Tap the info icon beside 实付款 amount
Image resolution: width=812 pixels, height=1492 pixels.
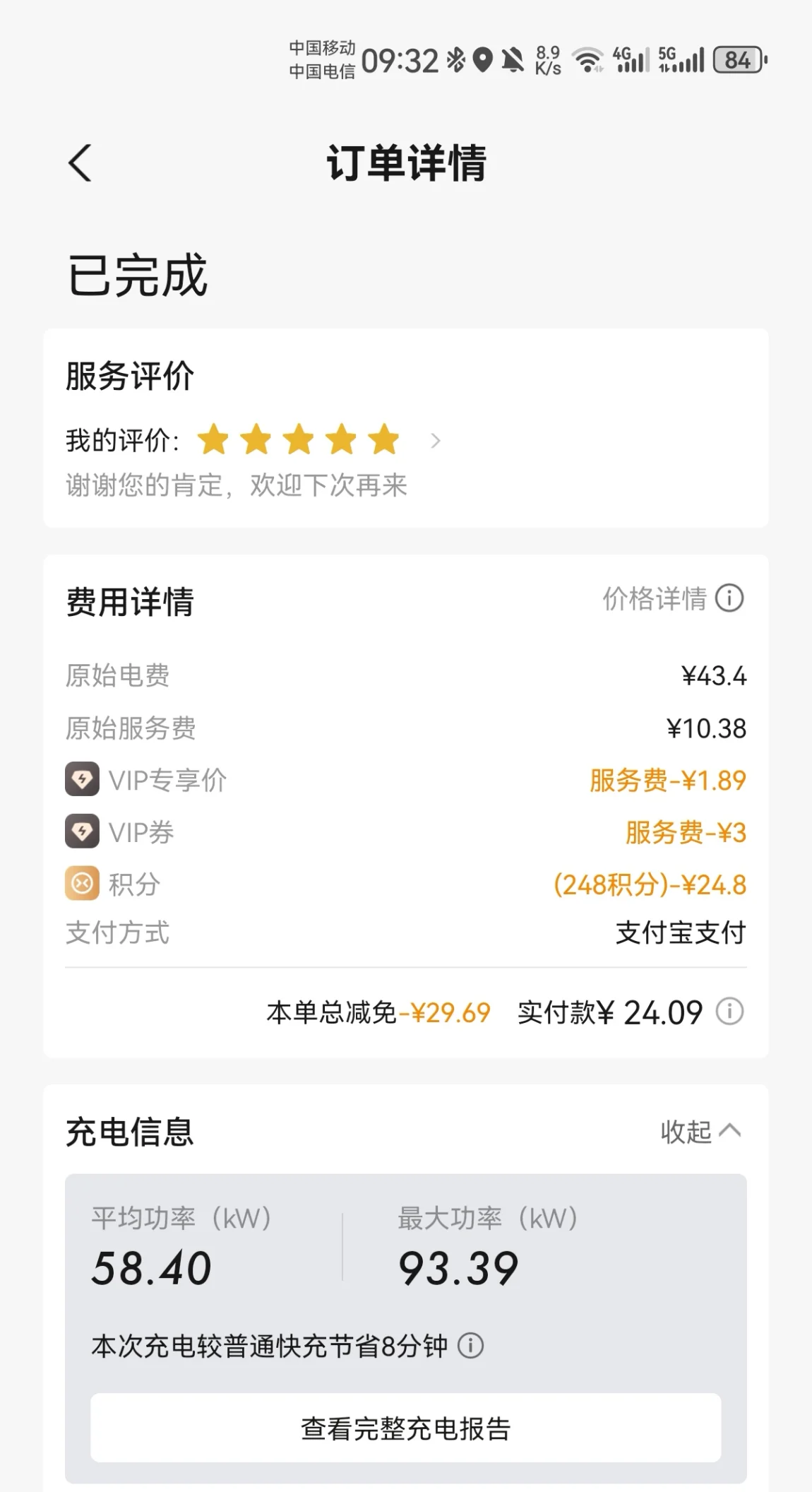click(730, 1012)
